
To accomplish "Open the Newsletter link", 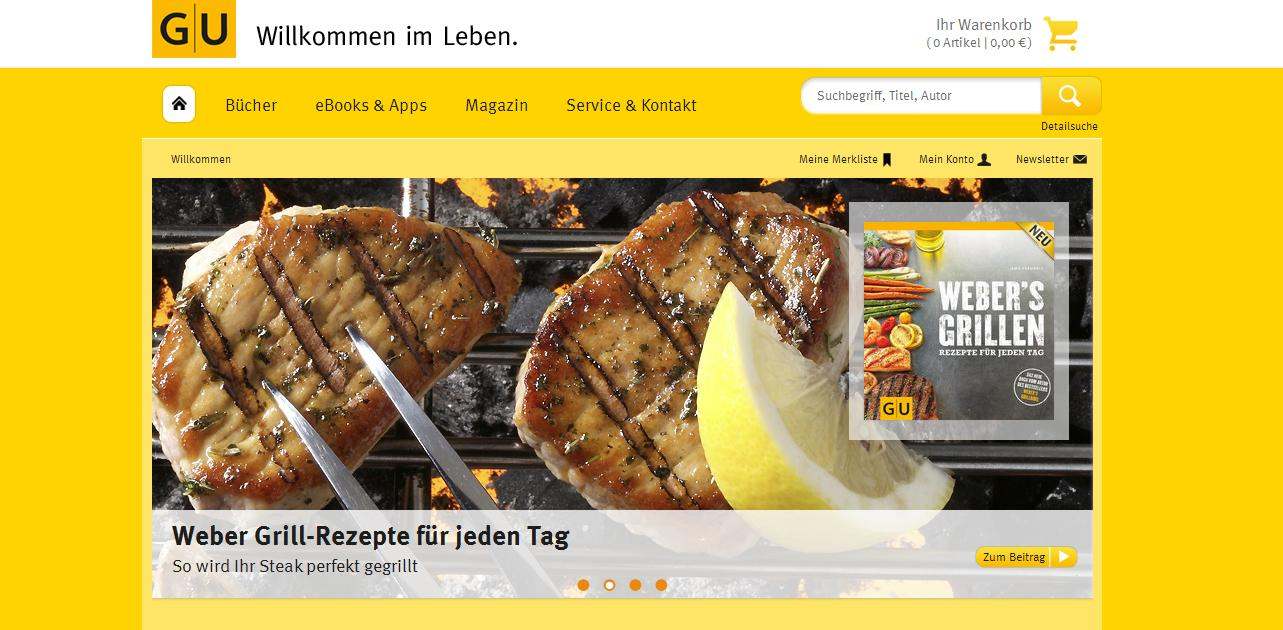I will pyautogui.click(x=1050, y=159).
